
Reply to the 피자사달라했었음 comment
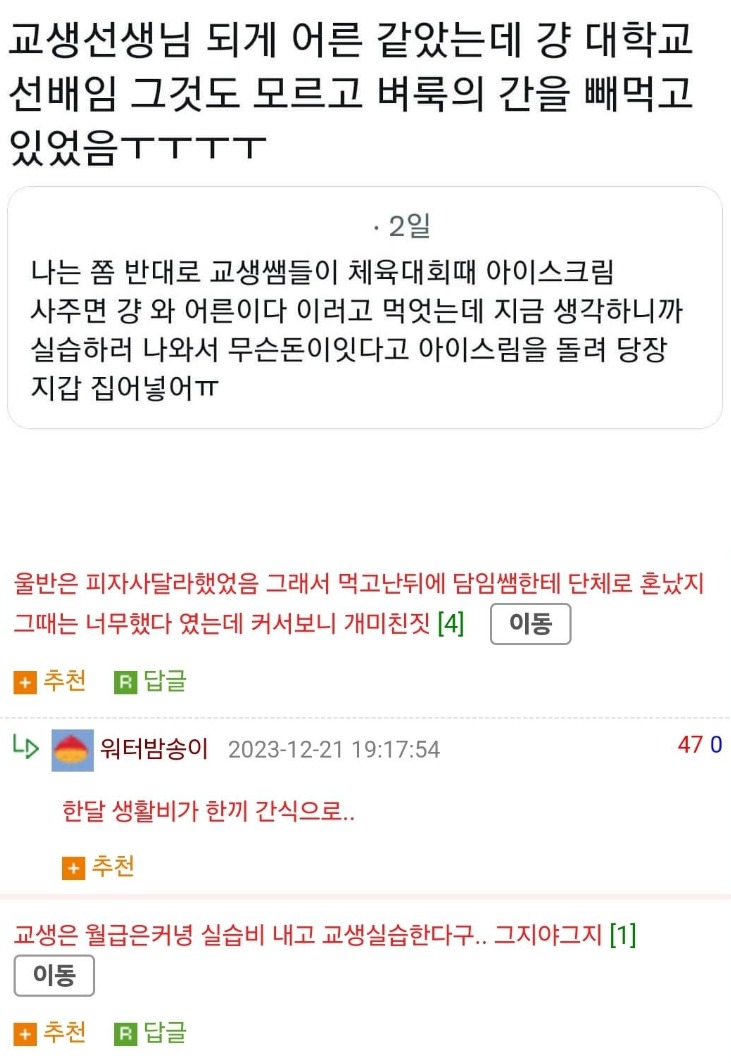(x=151, y=682)
